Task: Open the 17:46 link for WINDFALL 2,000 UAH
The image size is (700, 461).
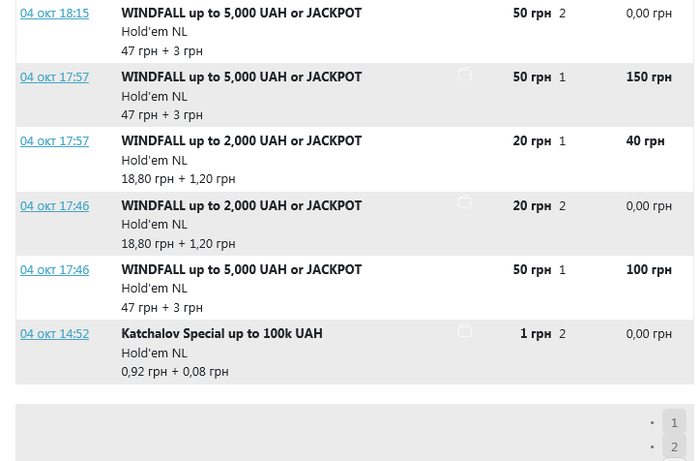Action: (x=54, y=206)
